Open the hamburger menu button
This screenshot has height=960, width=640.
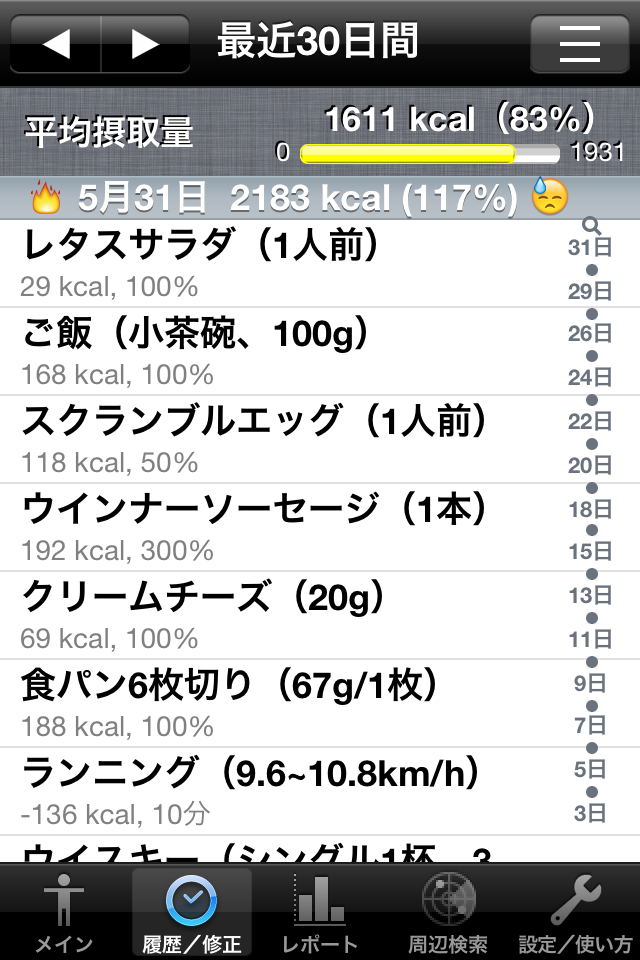(x=579, y=44)
